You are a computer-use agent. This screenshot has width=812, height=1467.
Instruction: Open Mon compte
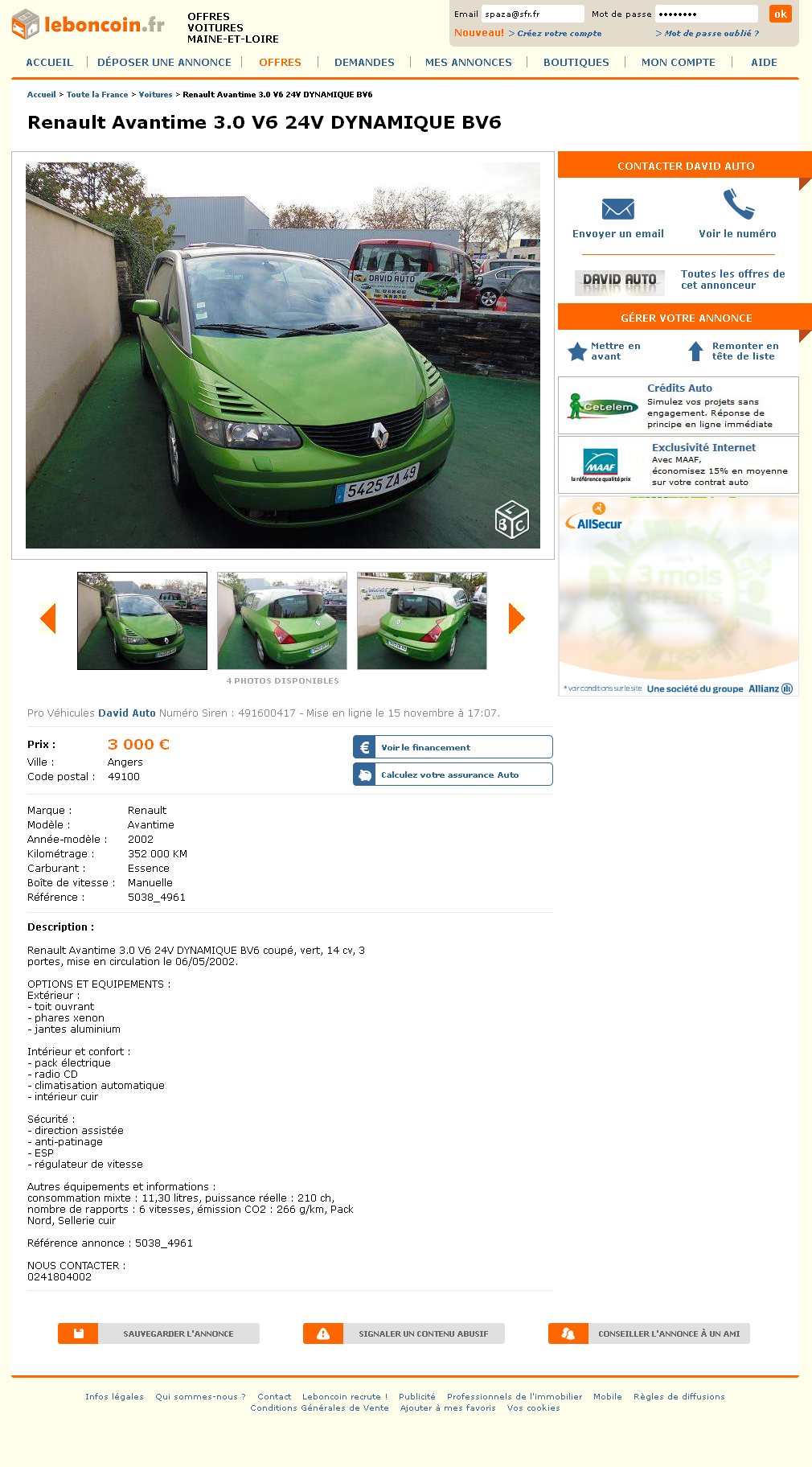[678, 62]
